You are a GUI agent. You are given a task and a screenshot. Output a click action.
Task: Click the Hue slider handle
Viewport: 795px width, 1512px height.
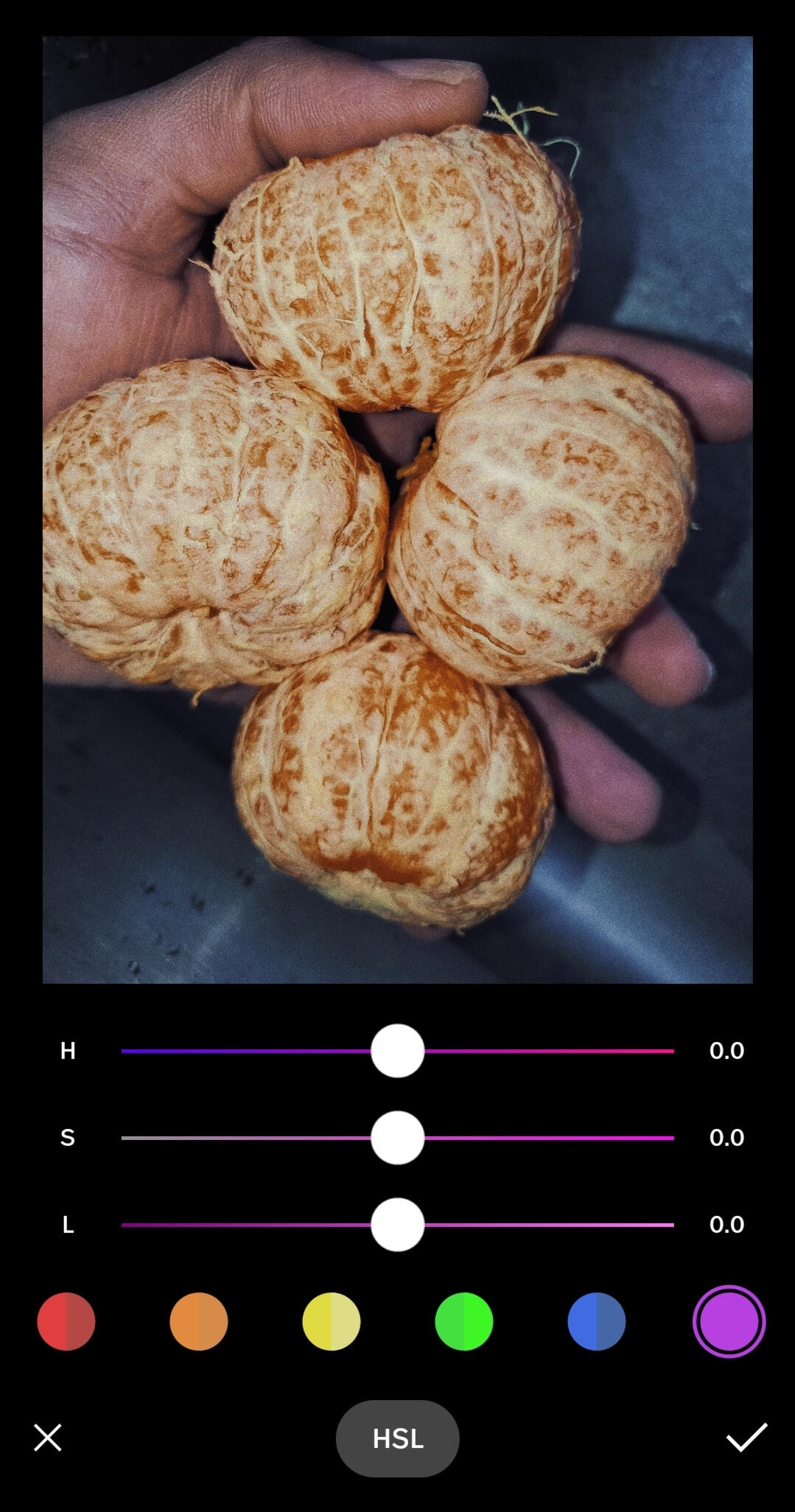click(397, 1050)
